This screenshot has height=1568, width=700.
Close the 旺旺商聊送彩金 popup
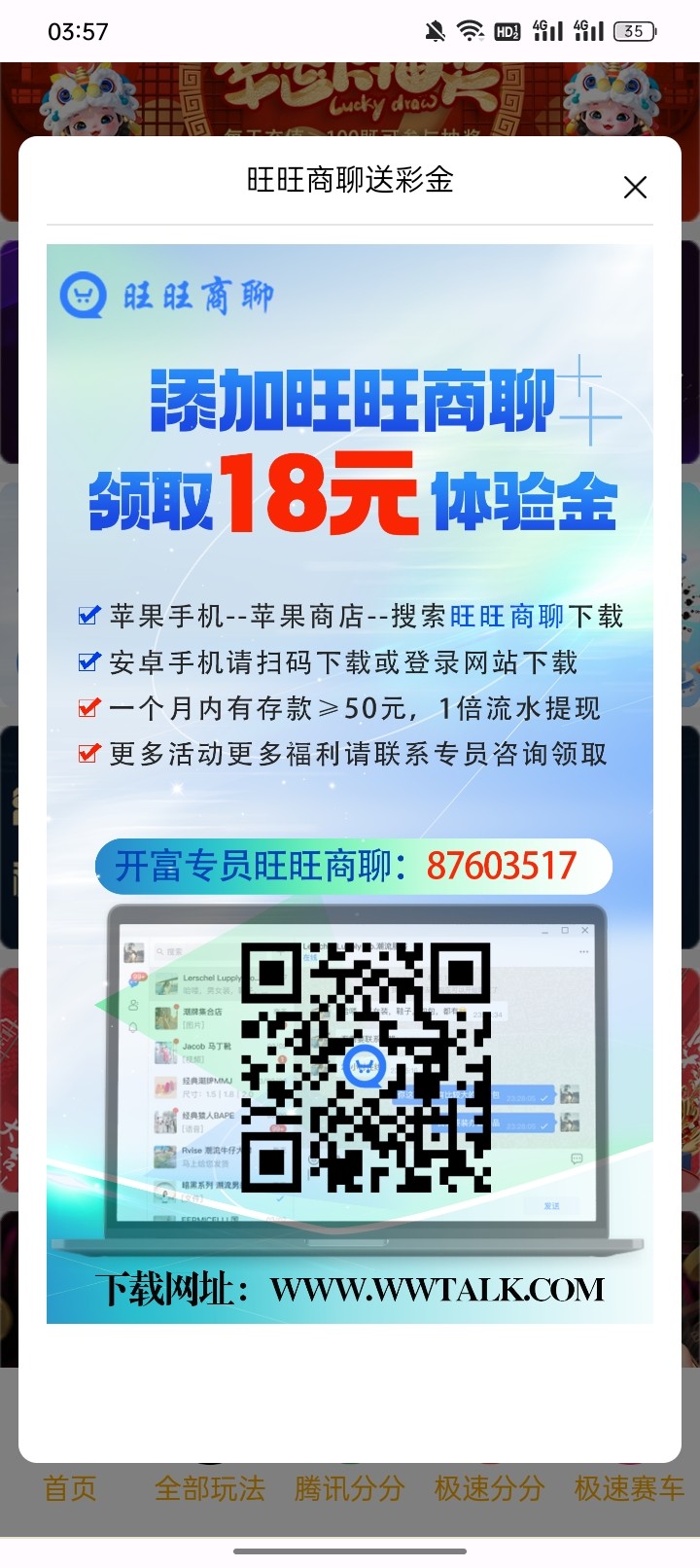pyautogui.click(x=635, y=187)
